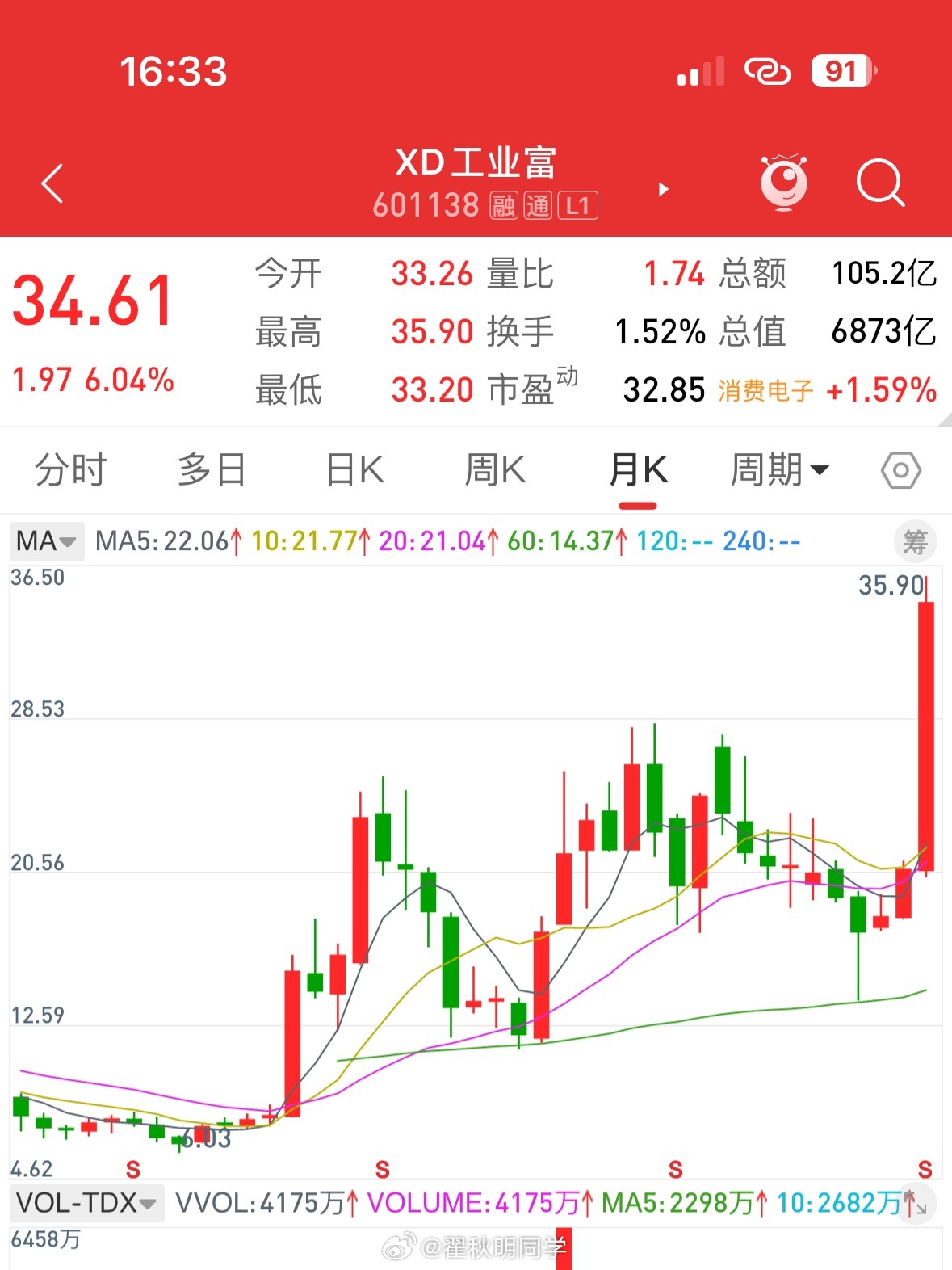Open chip distribution with the 筹 icon
The height and width of the screenshot is (1270, 952).
[x=916, y=541]
